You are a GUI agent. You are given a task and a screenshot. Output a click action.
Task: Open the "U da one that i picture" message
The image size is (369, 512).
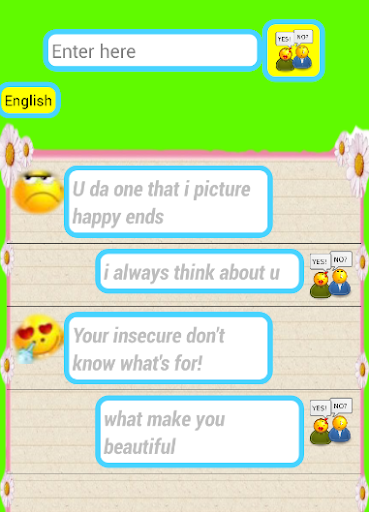coord(168,202)
